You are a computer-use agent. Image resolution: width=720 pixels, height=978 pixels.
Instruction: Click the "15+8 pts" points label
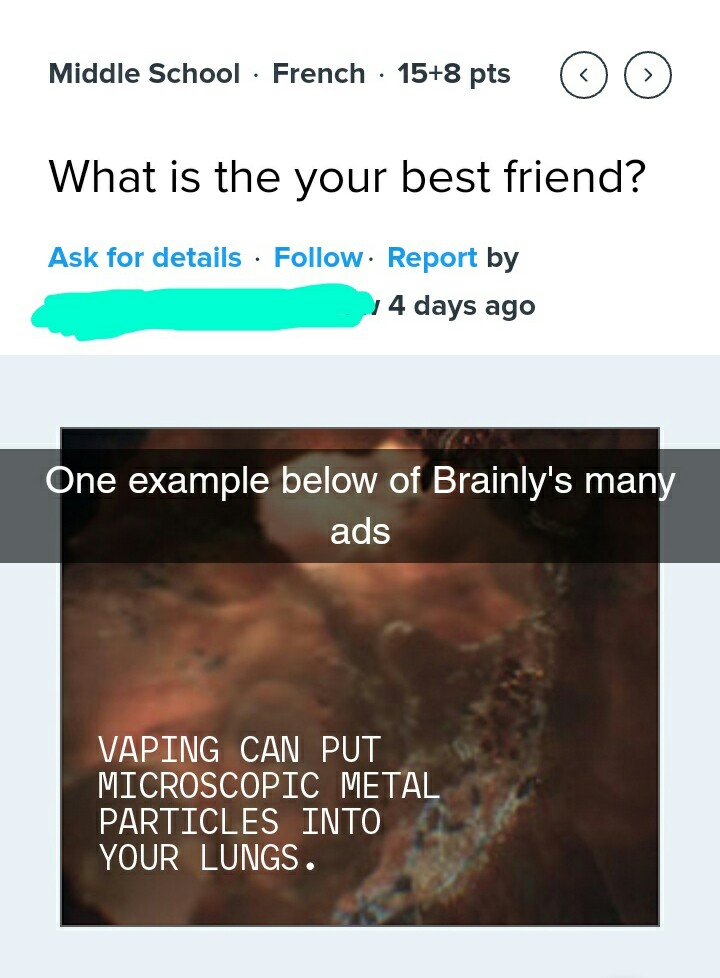click(453, 73)
